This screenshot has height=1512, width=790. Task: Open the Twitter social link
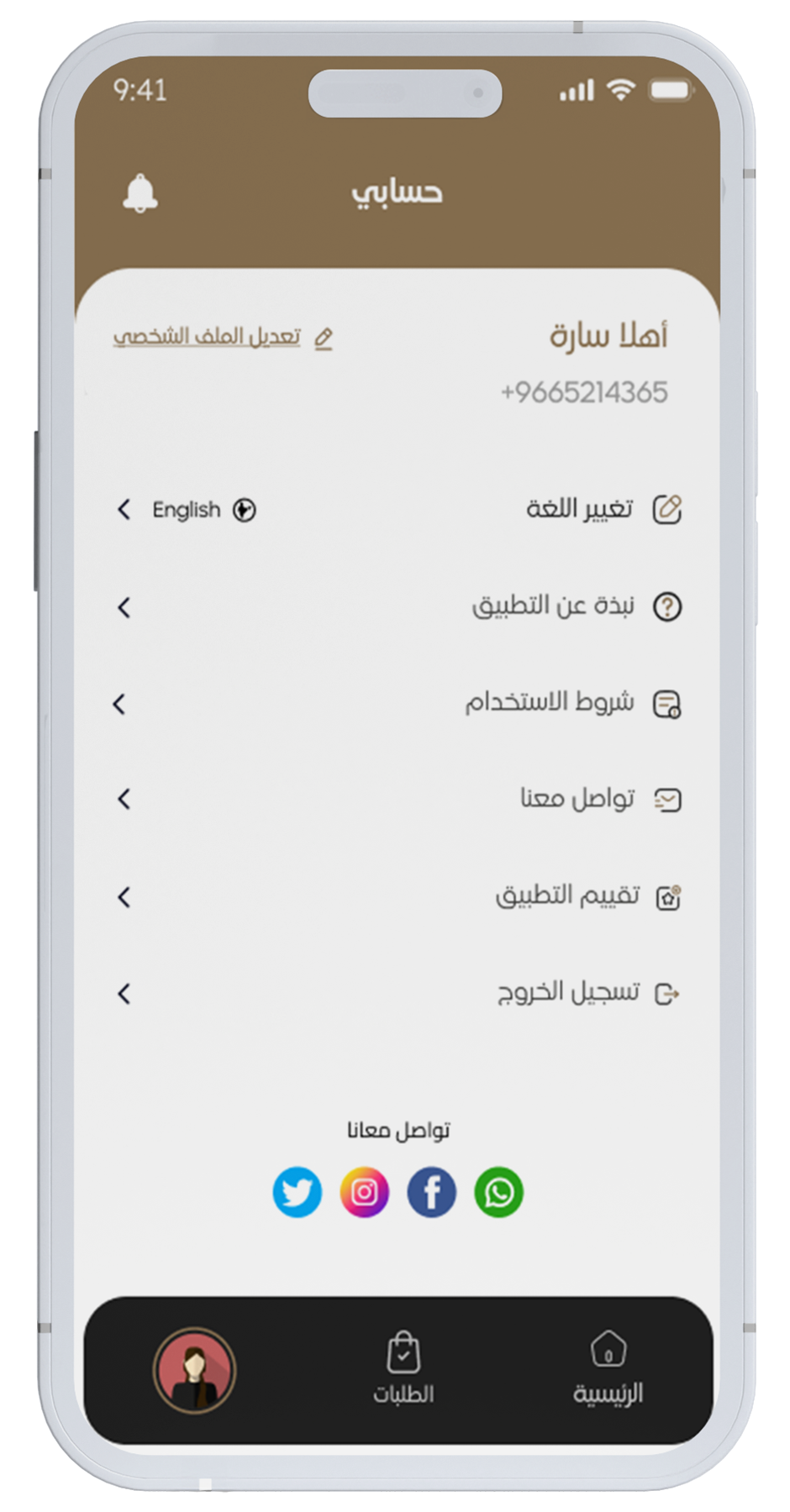click(x=297, y=1192)
